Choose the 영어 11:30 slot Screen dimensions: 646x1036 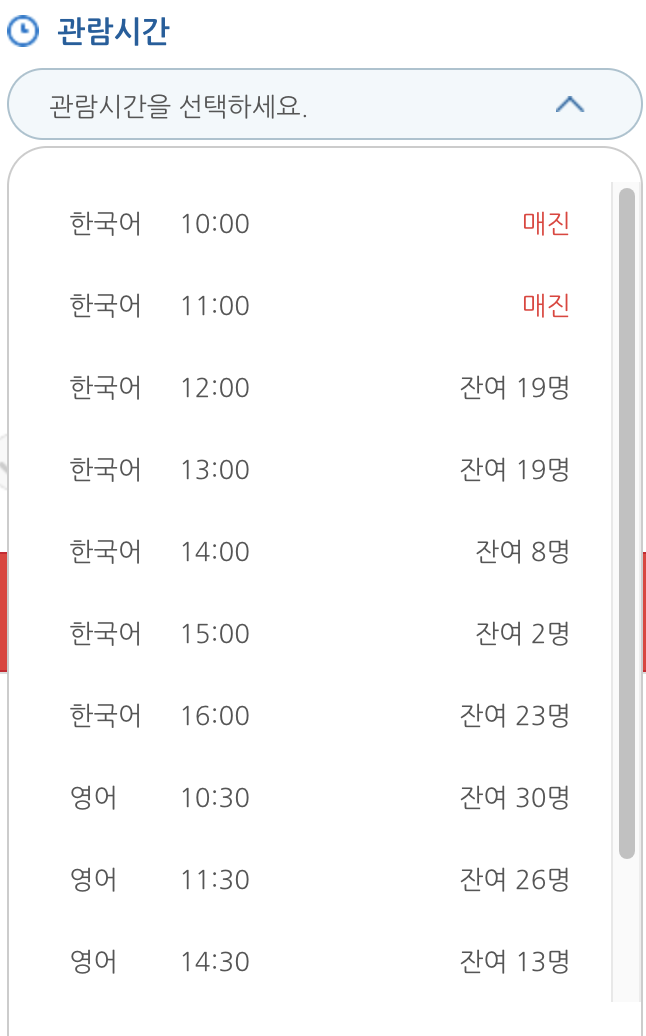tap(310, 879)
